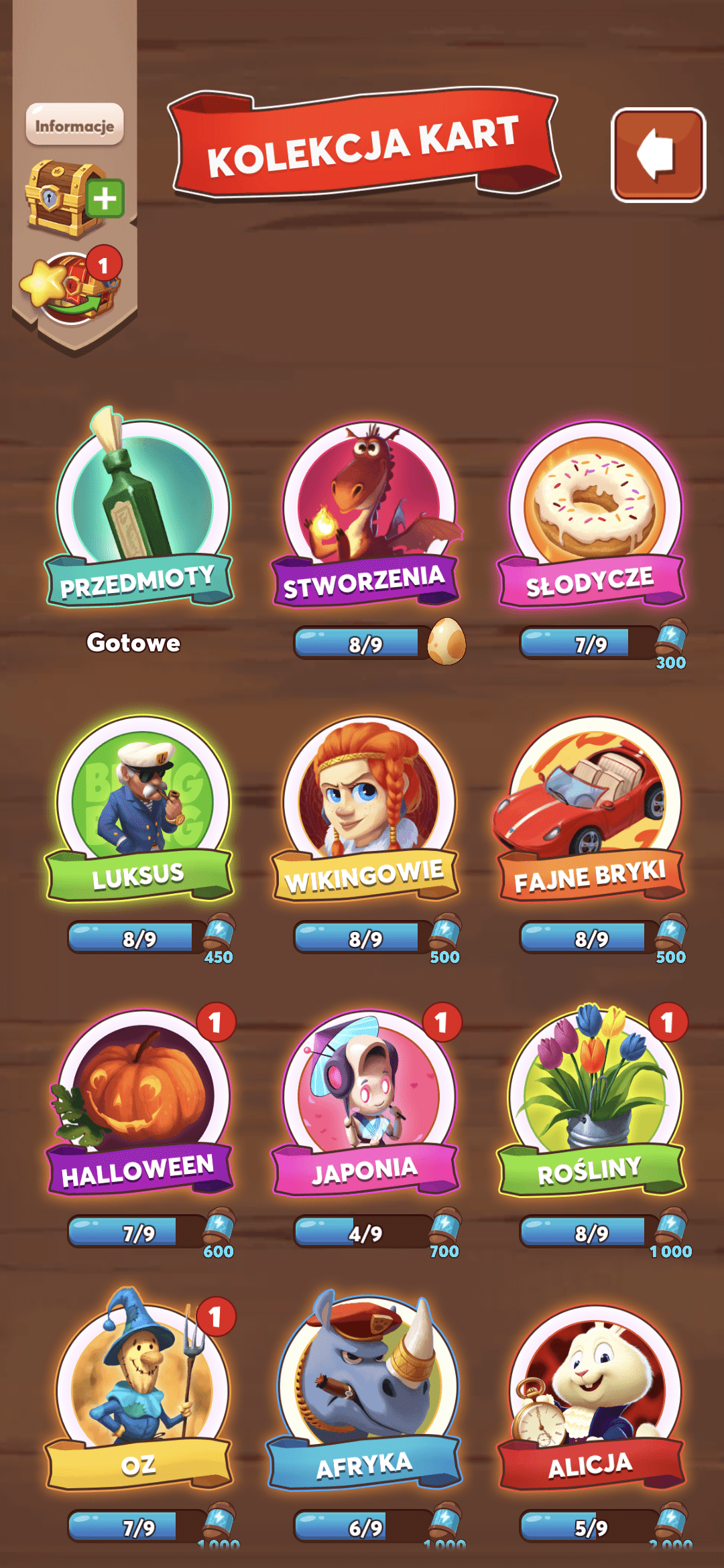View the Japonia card set
Image resolution: width=724 pixels, height=1568 pixels.
pyautogui.click(x=366, y=1102)
